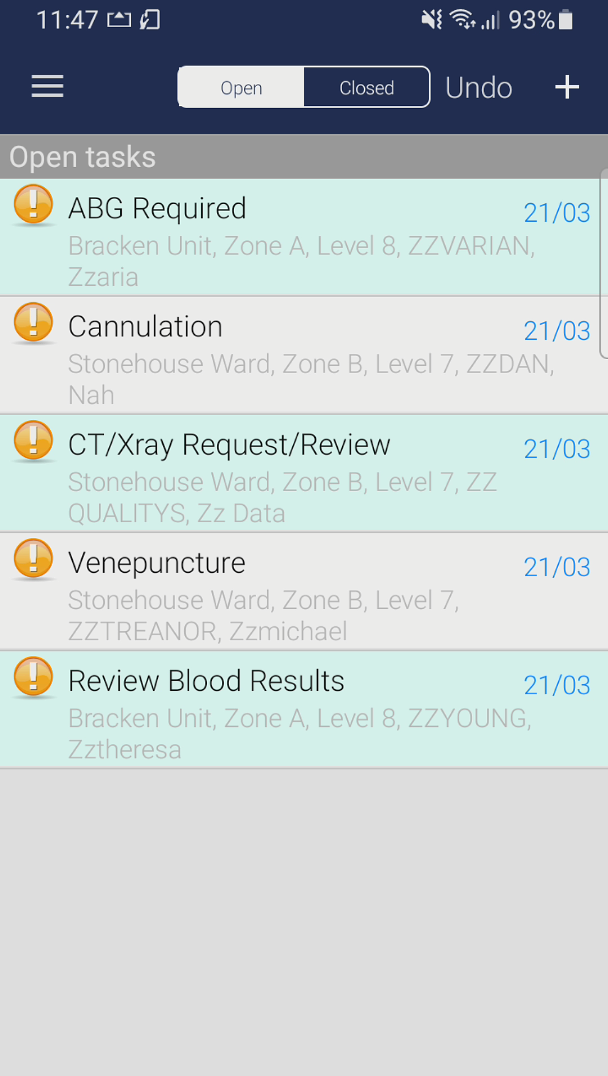608x1076 pixels.
Task: View the Review Blood Results task
Action: [x=304, y=710]
